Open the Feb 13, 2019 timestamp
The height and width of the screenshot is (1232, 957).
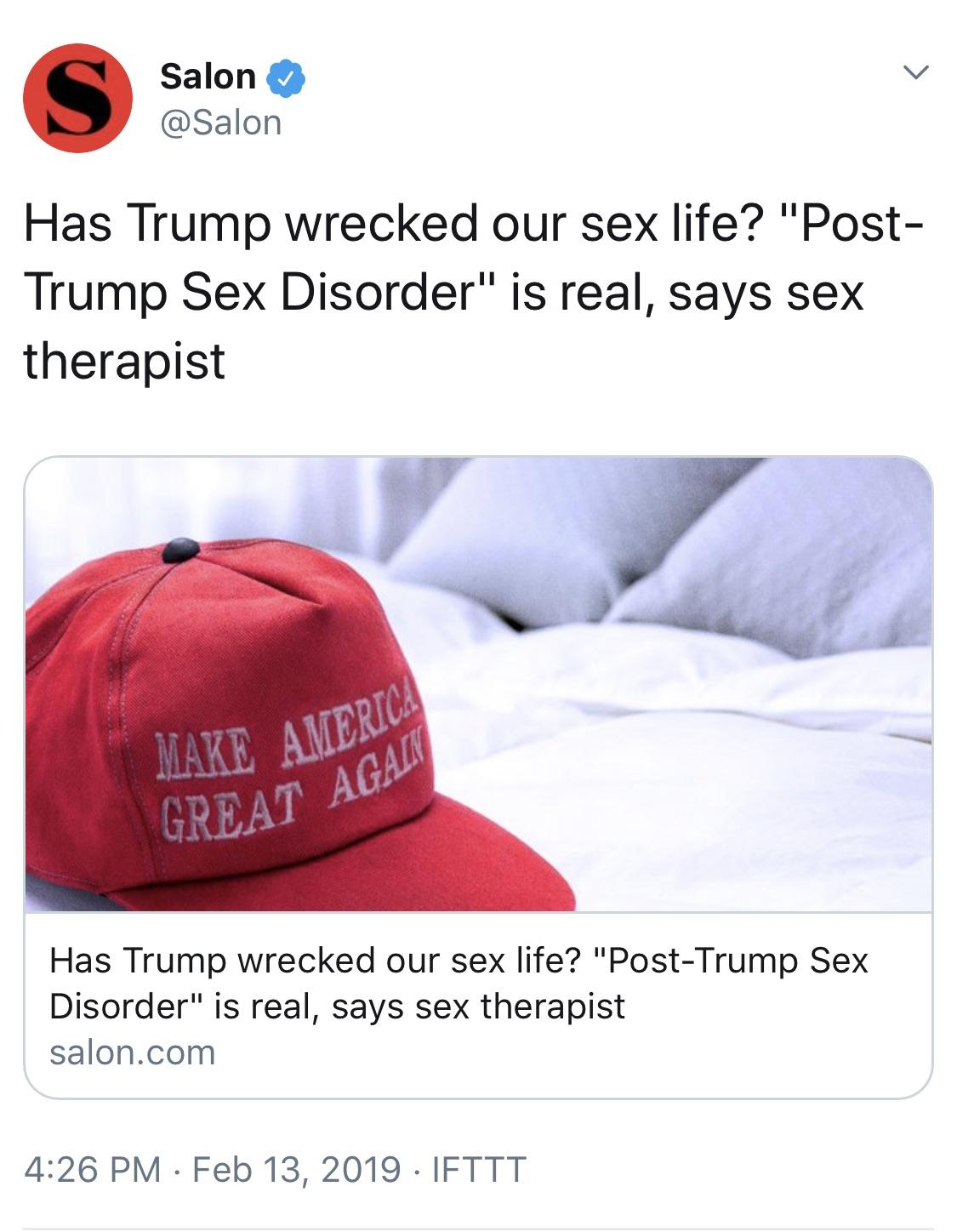[296, 1169]
